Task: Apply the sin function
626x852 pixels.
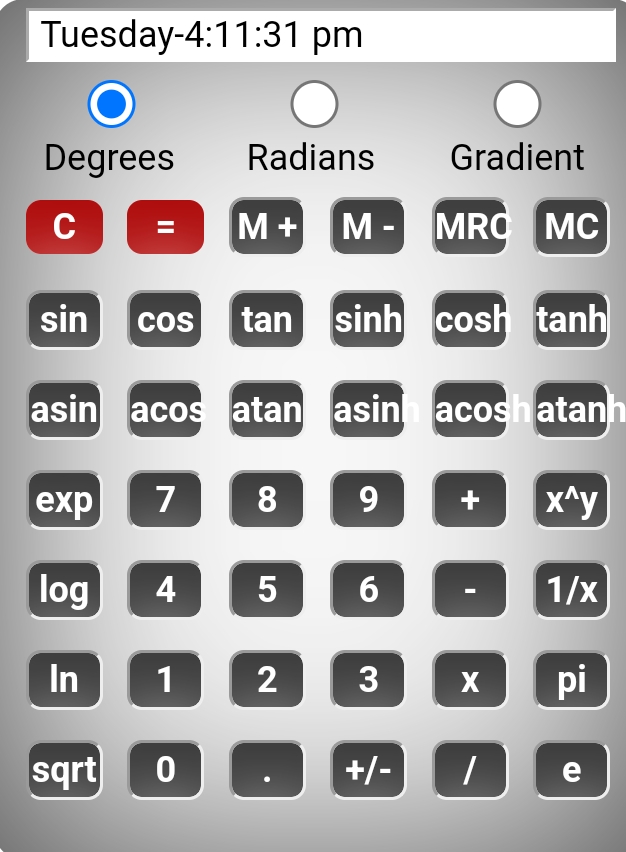Action: (x=64, y=319)
